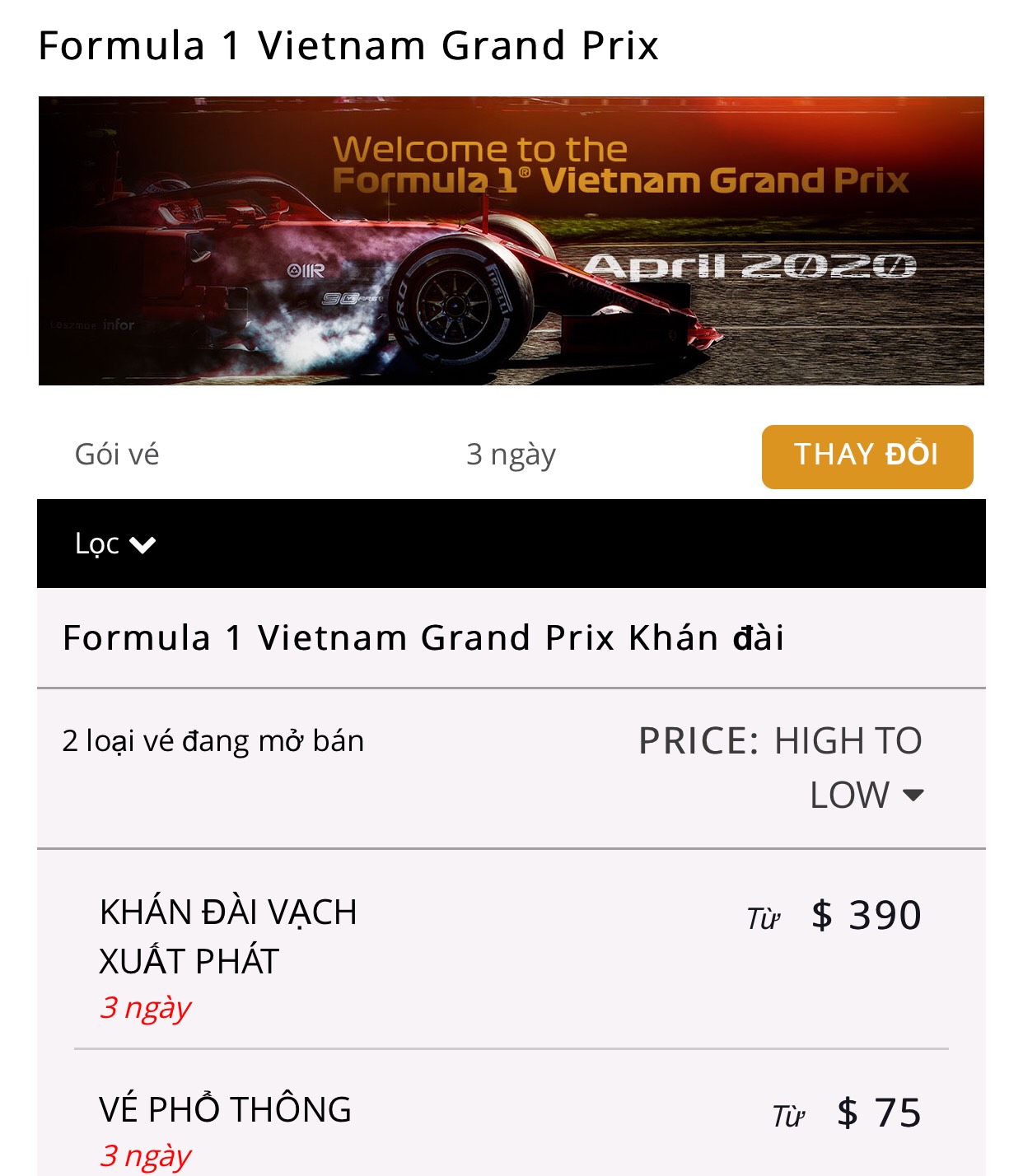Expand the Lọc filter chevron
This screenshot has width=1023, height=1176.
(142, 544)
